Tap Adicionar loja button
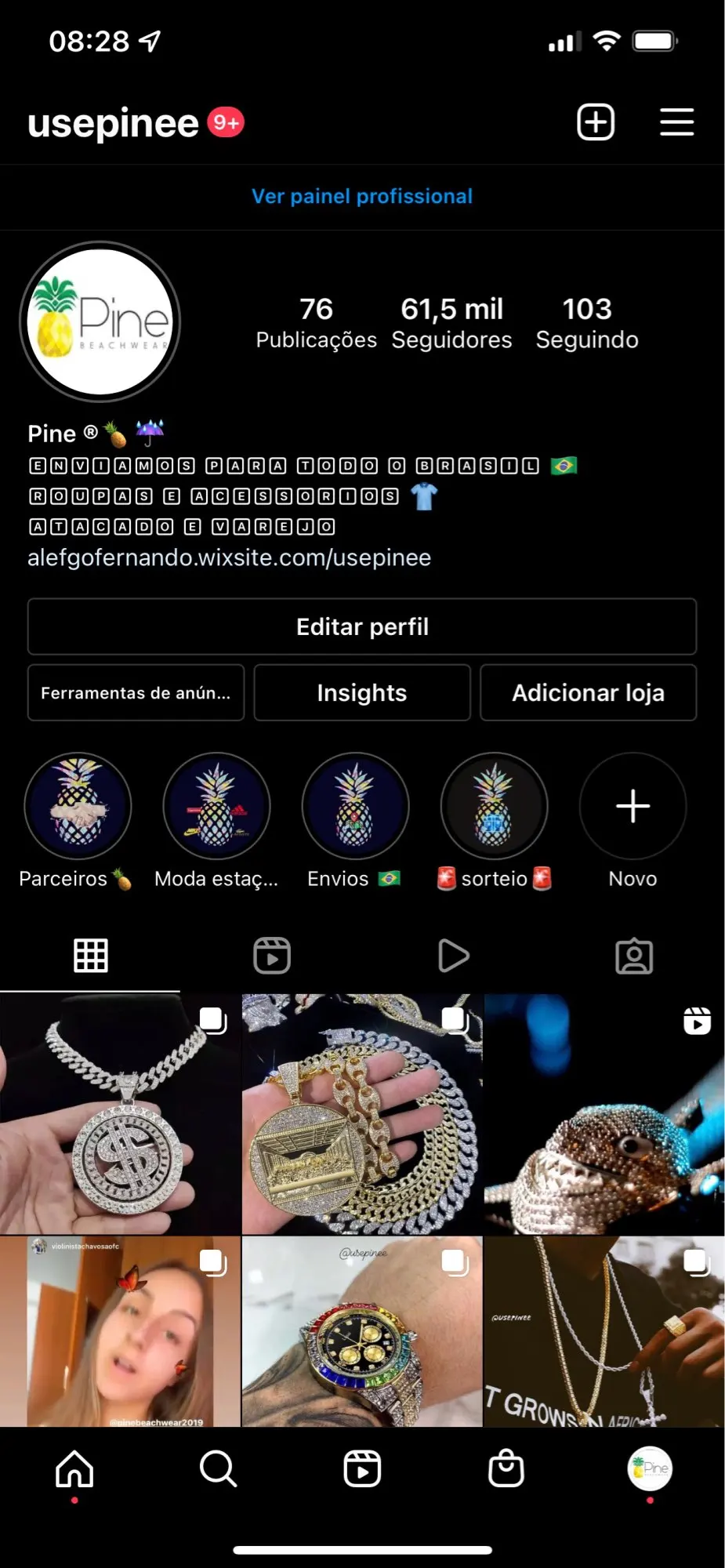725x1568 pixels. click(x=588, y=692)
